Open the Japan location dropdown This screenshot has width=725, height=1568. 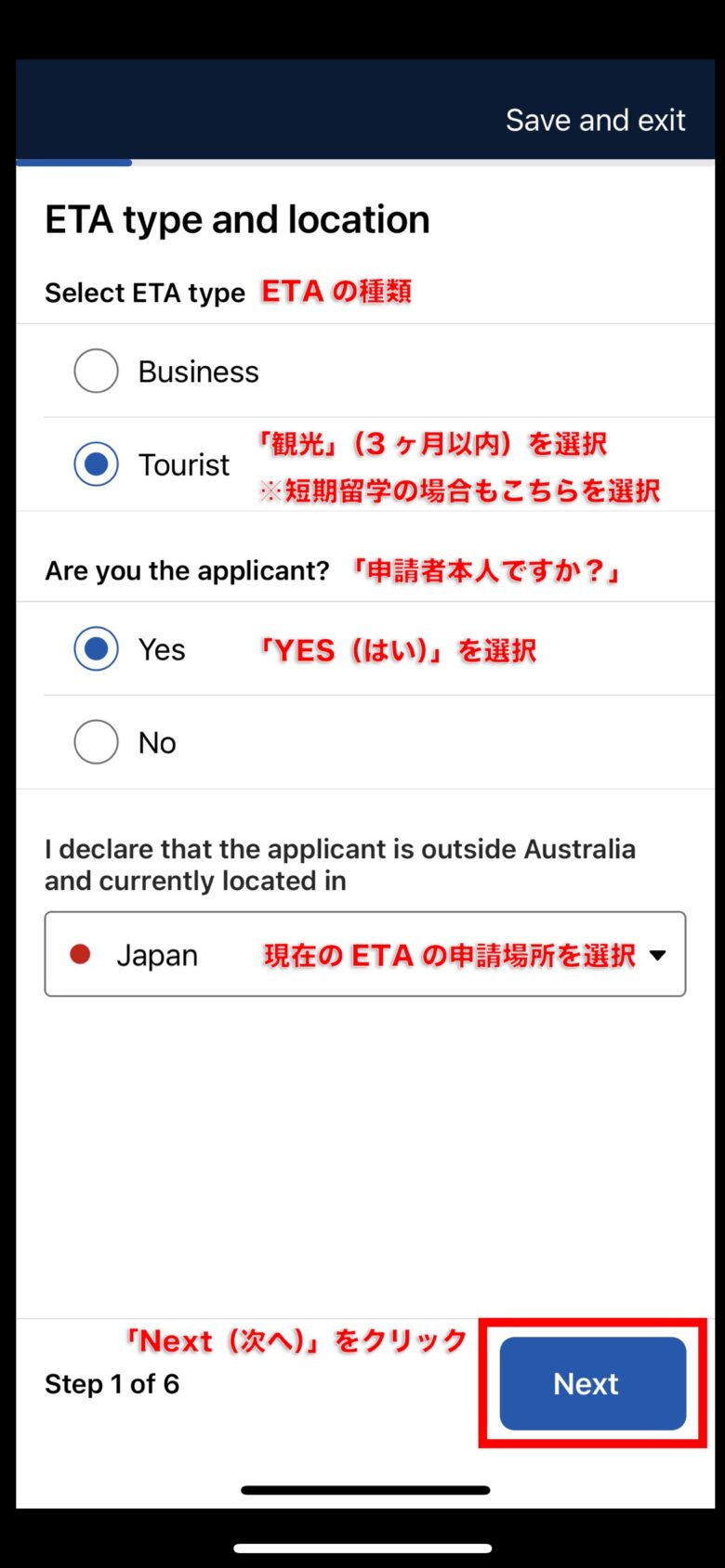coord(365,954)
